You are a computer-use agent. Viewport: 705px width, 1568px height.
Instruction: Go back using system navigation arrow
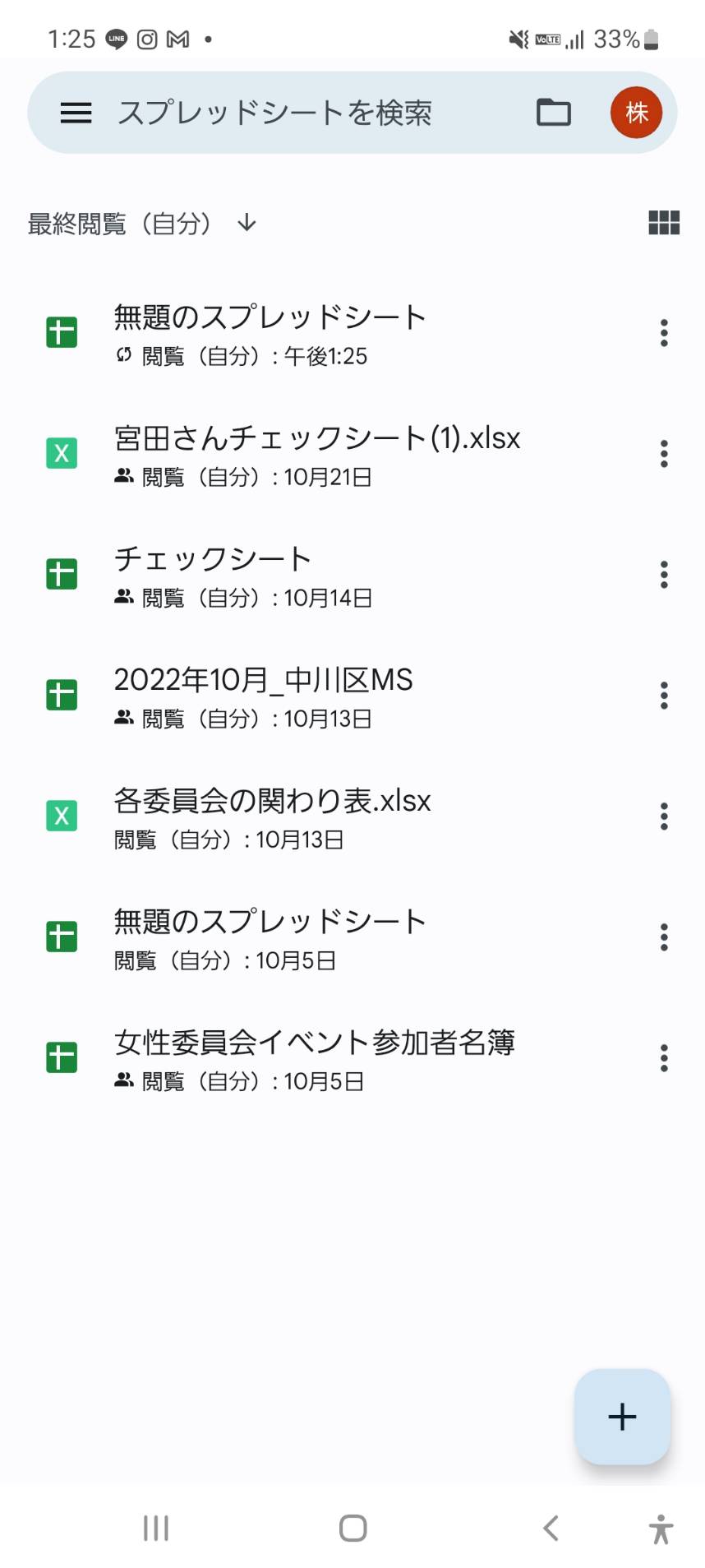tap(551, 1529)
